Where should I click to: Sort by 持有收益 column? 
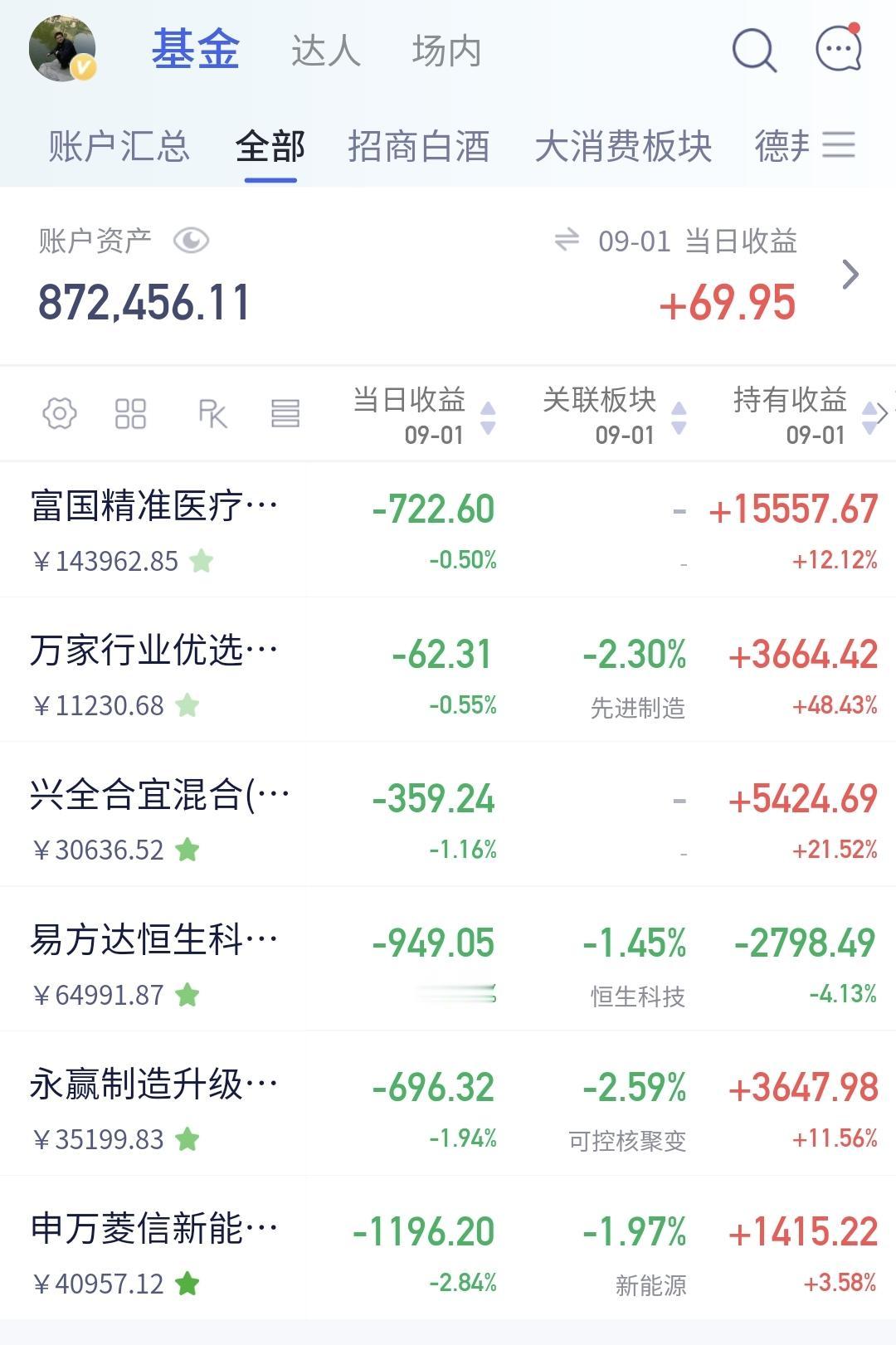tap(804, 416)
